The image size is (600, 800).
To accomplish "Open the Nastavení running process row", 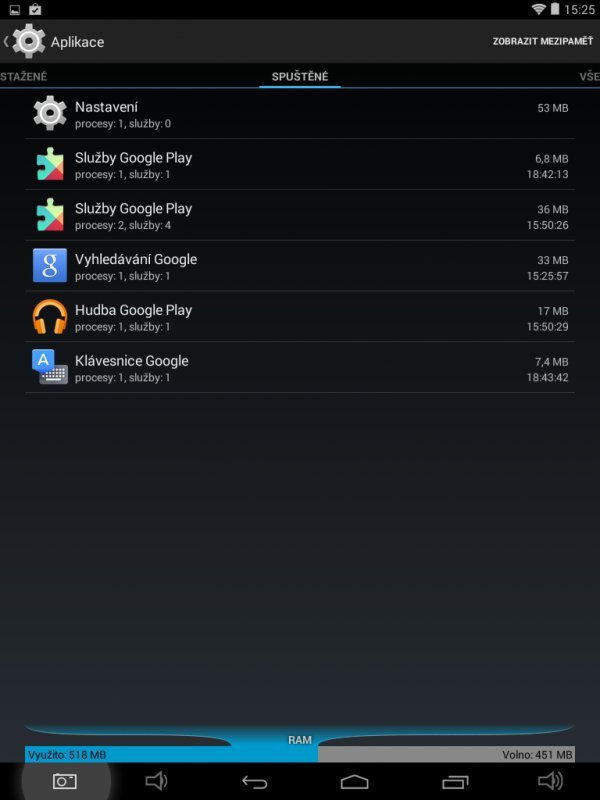I will 300,114.
